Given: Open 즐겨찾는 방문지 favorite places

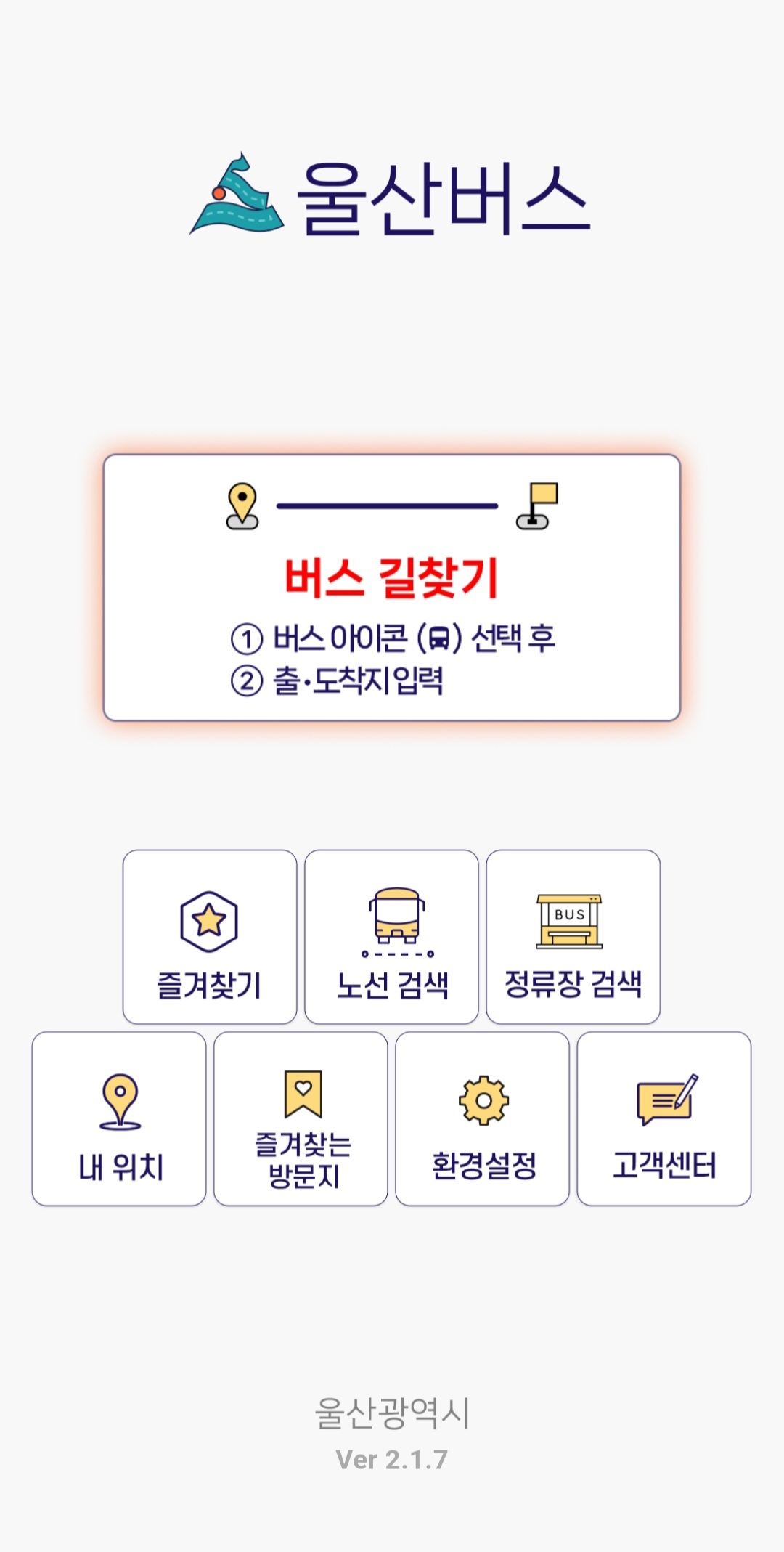Looking at the screenshot, I should [301, 1118].
